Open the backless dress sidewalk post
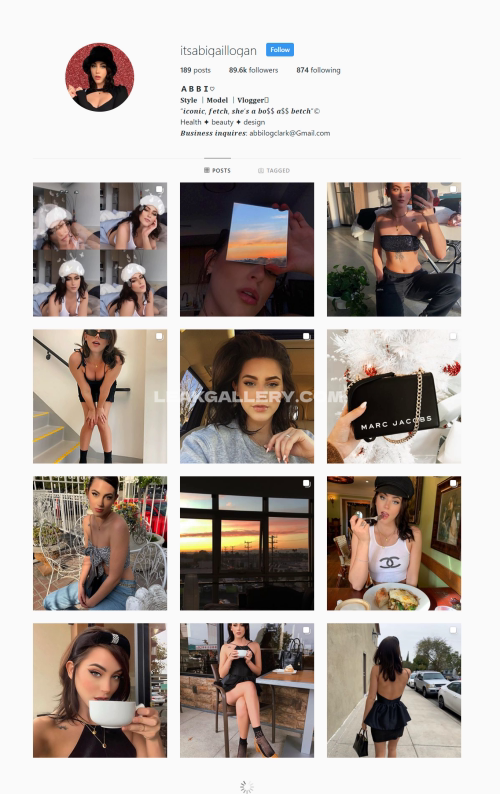Screen dimensions: 500x794 point(394,690)
